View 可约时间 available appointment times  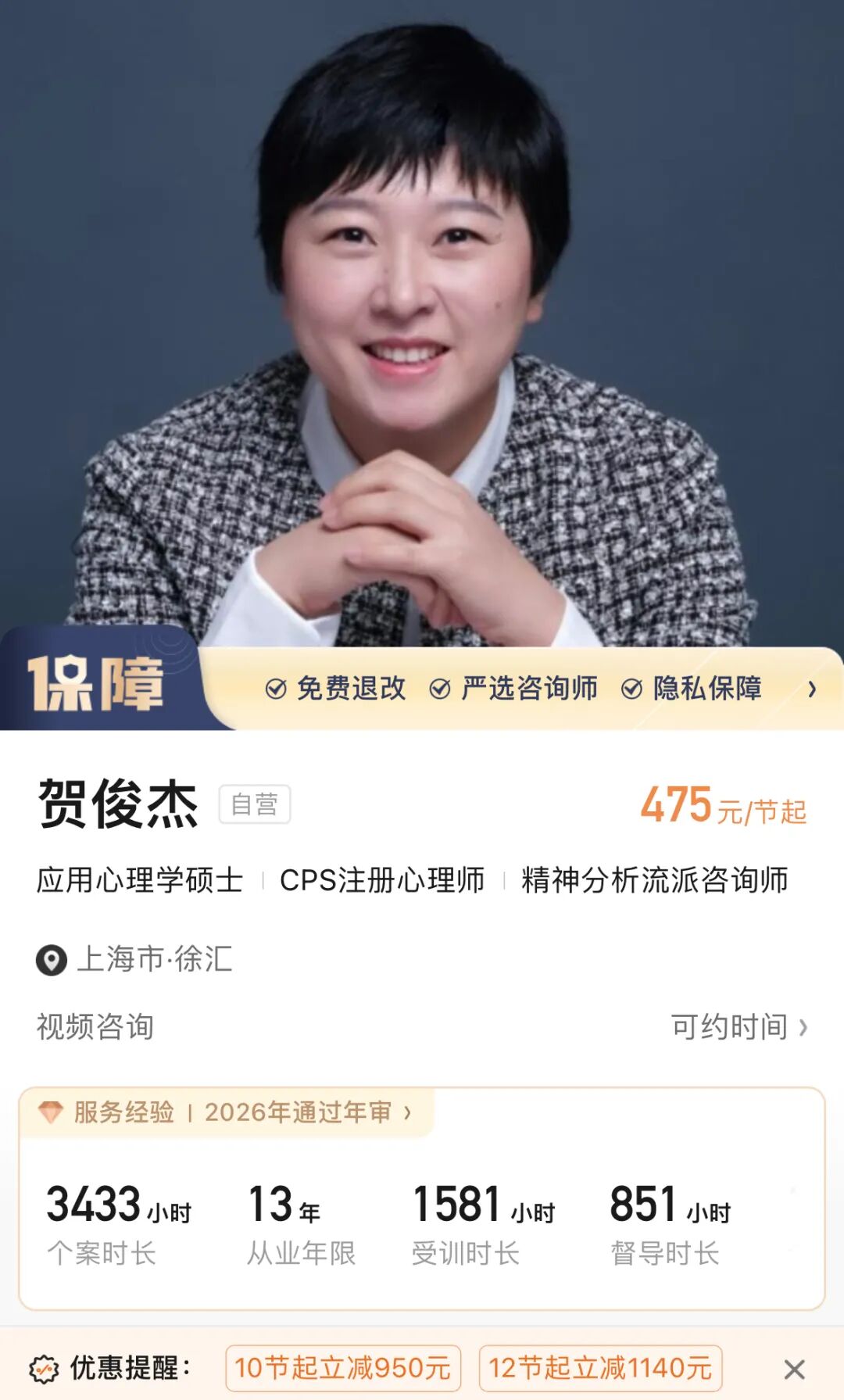739,1026
